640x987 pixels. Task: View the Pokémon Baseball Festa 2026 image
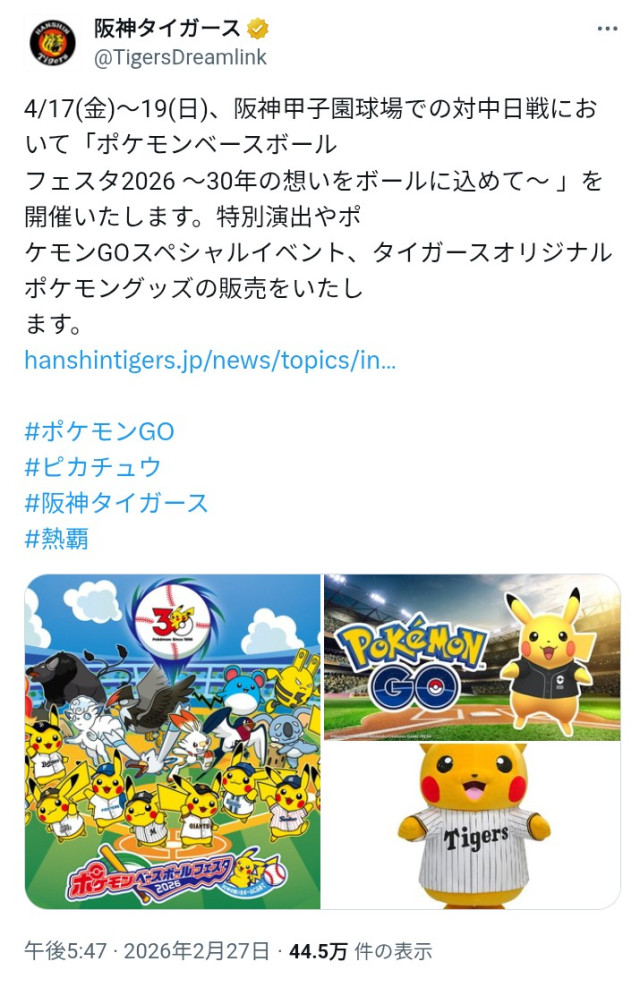coord(172,741)
